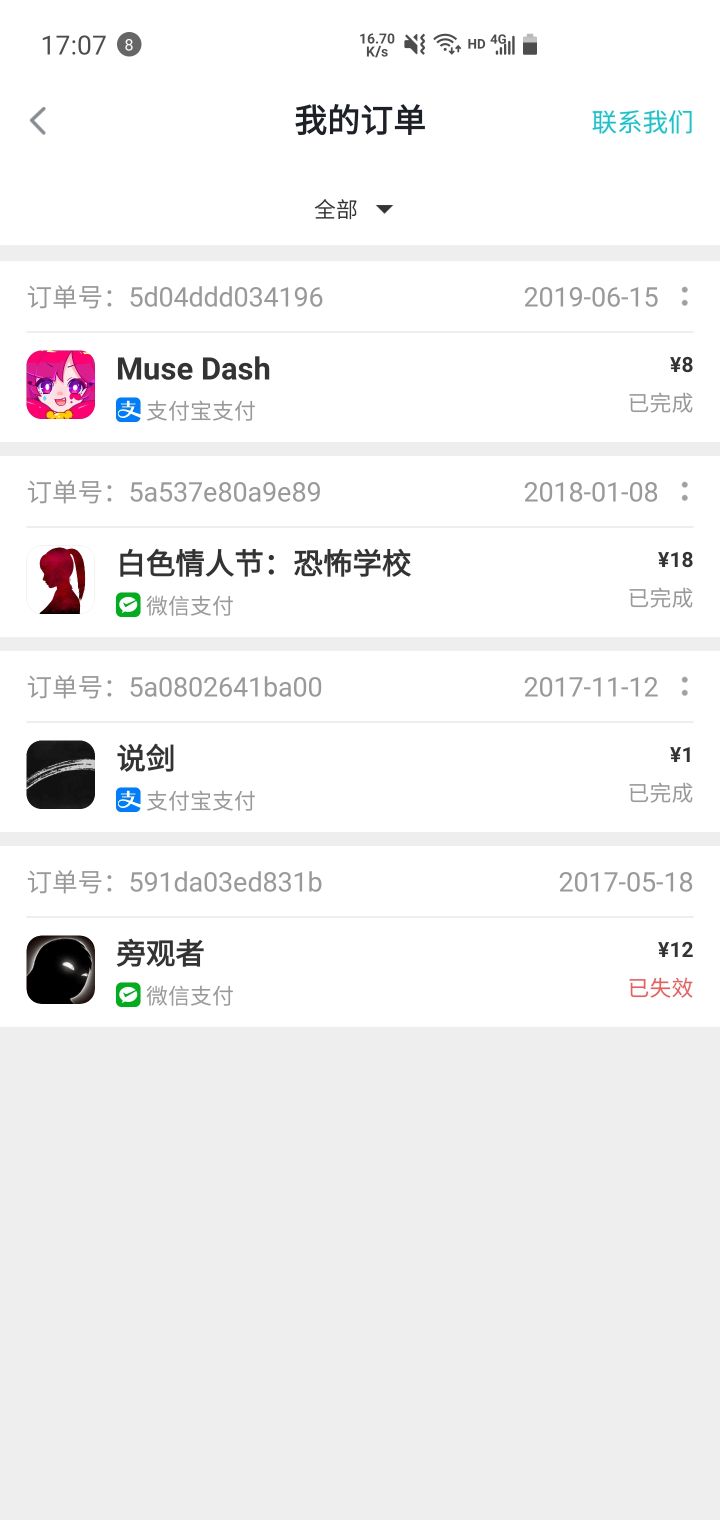Open more options for order 5a537e80a9e89
Screen dimensions: 720x1520
[684, 491]
